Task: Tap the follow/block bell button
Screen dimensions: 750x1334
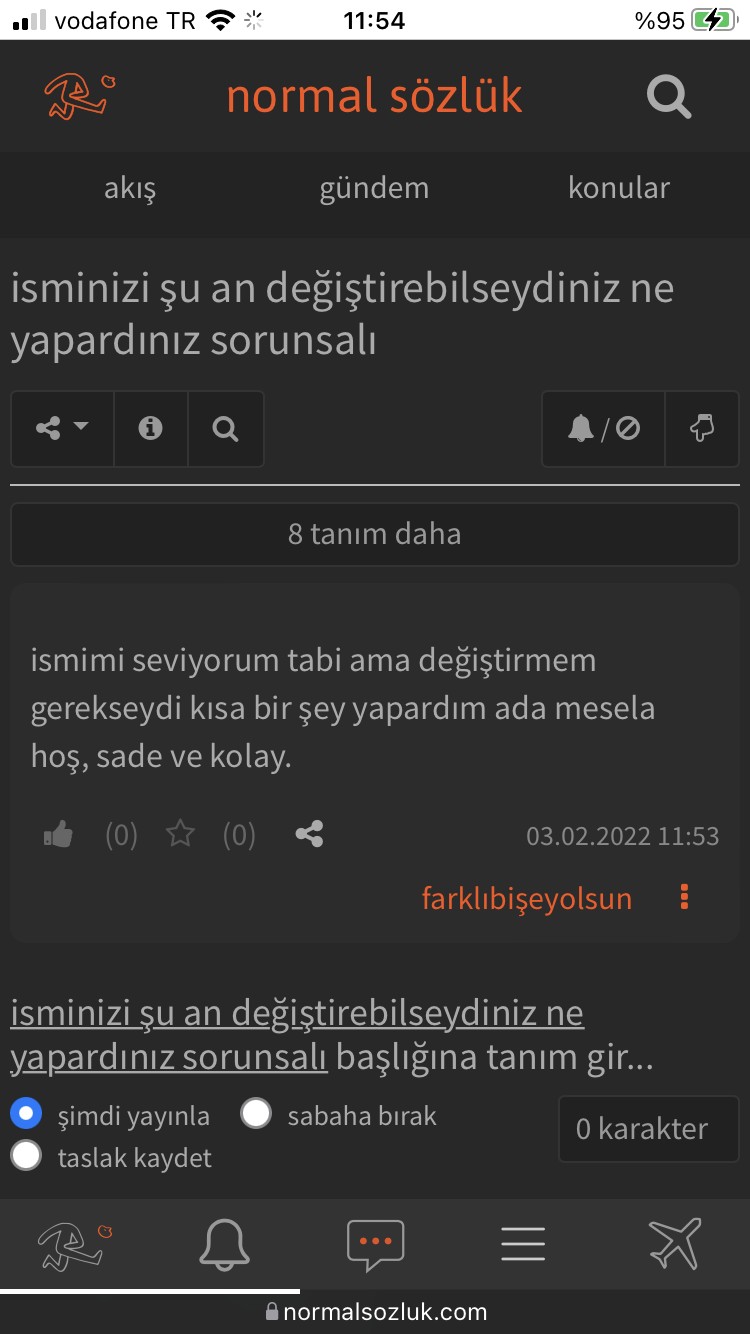Action: coord(603,429)
